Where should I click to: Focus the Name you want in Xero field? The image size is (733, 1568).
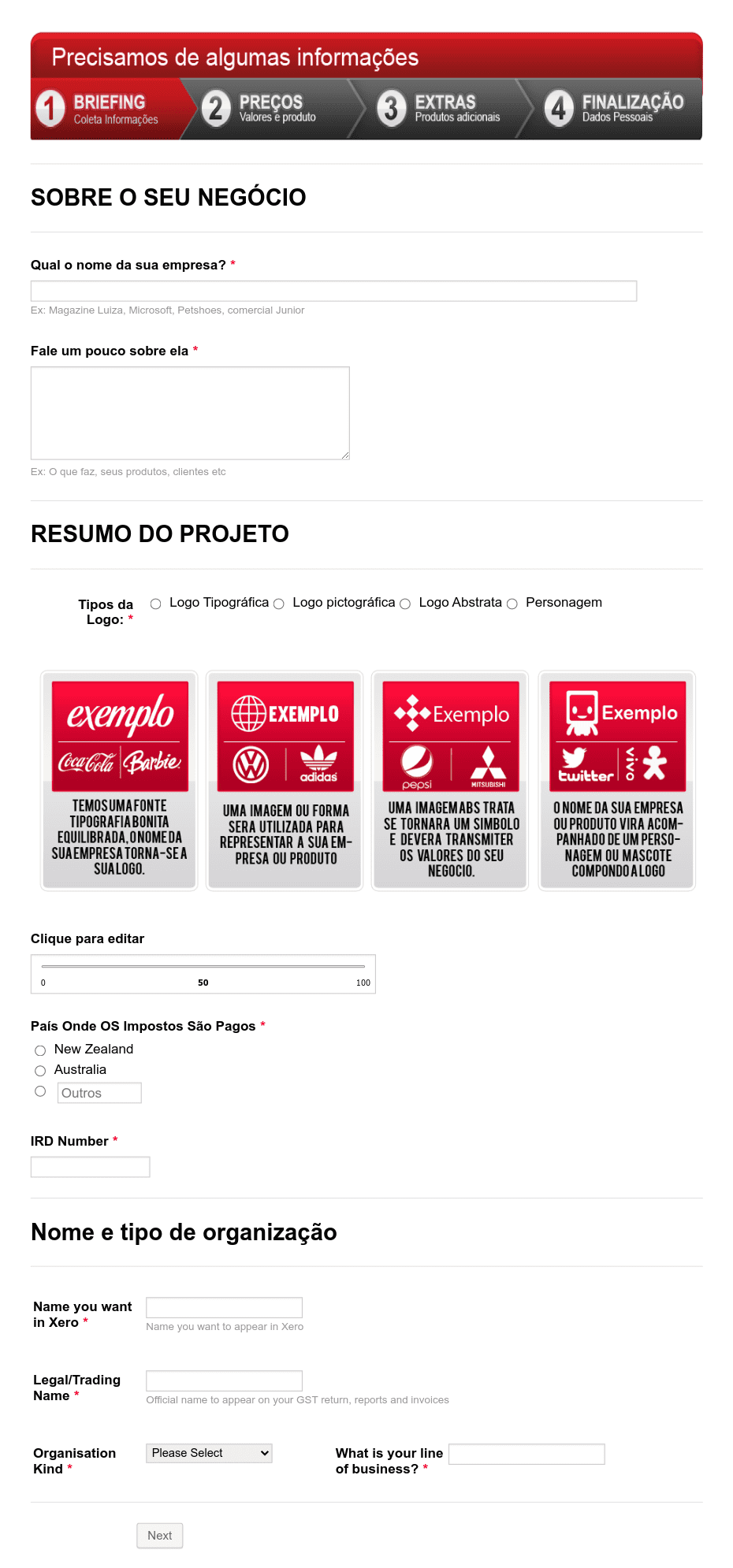pos(224,1307)
